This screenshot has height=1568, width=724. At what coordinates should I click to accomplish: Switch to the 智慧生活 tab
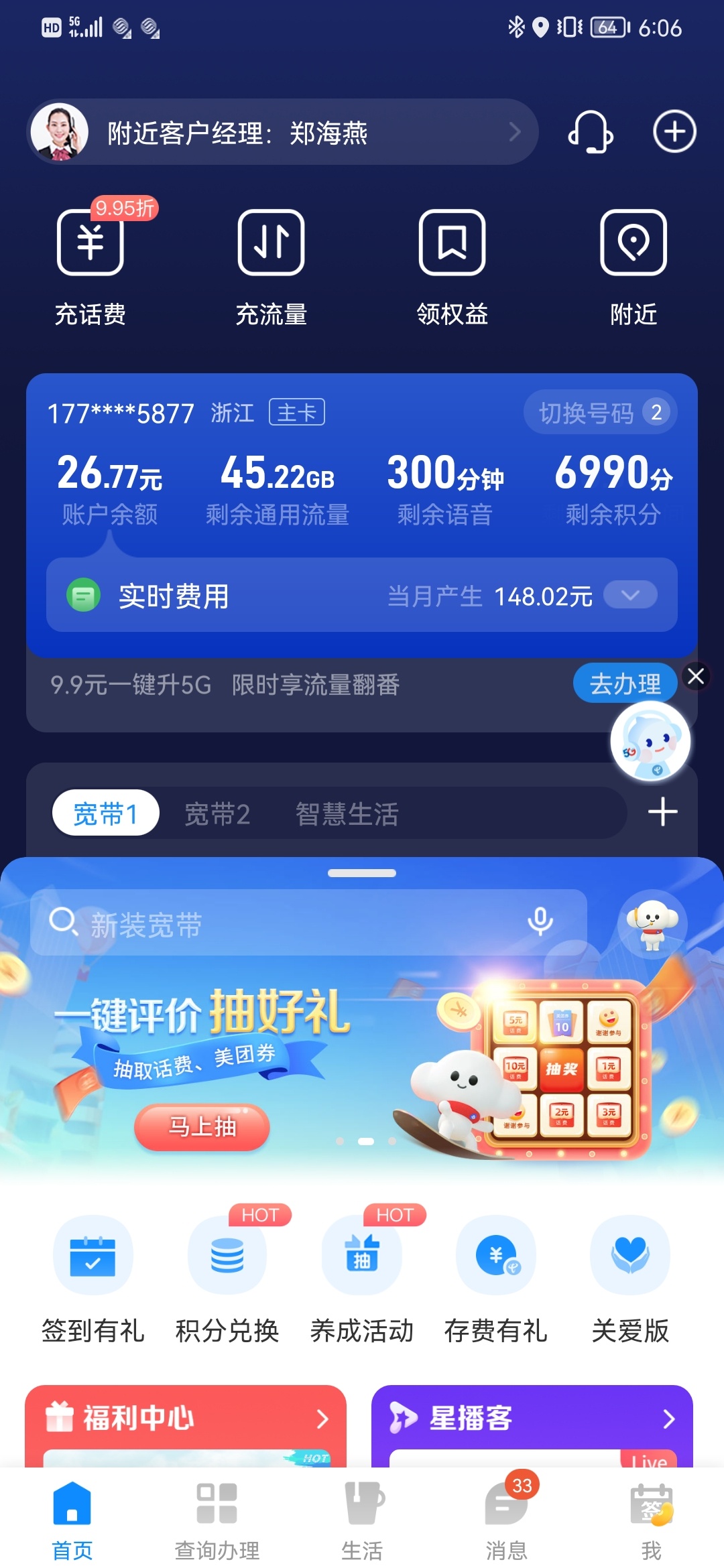[347, 814]
